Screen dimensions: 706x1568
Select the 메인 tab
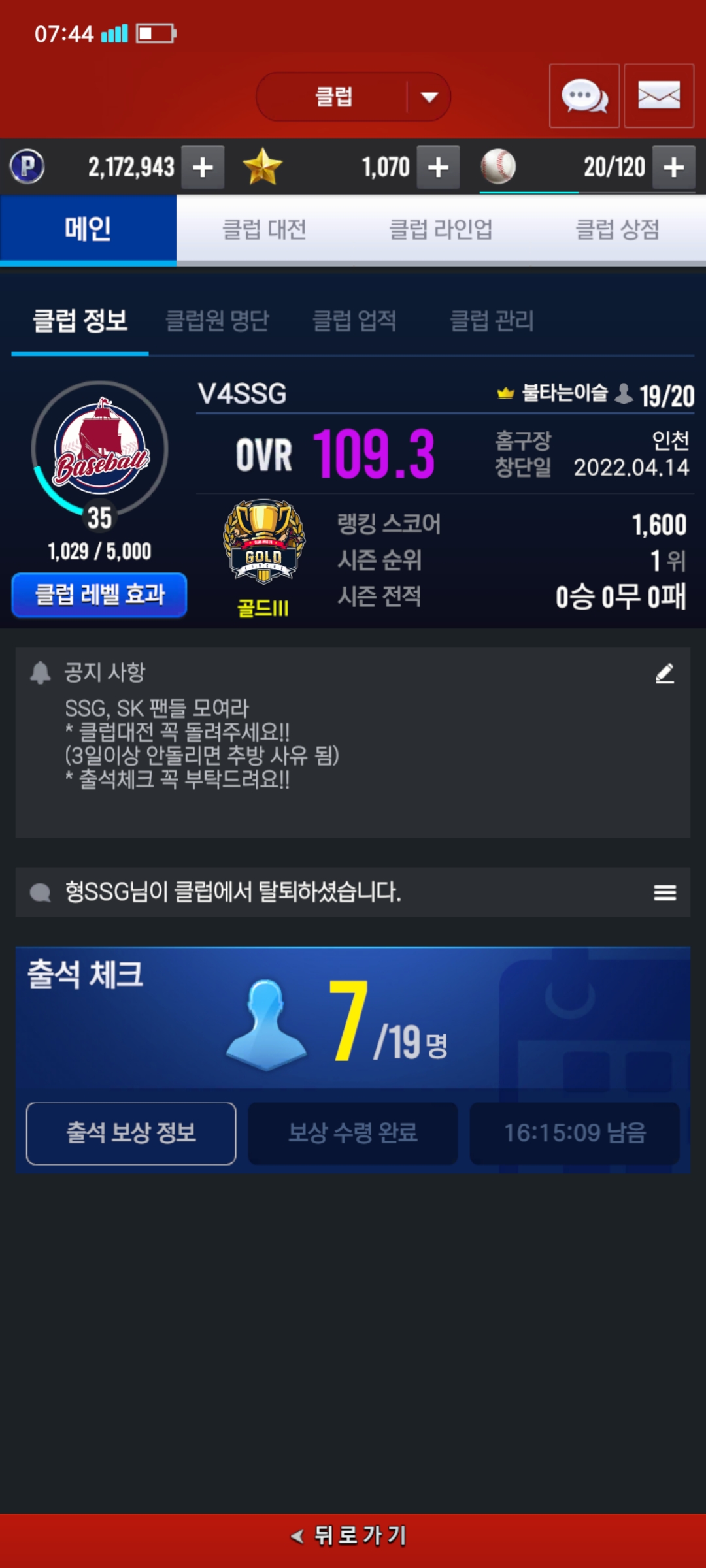88,230
